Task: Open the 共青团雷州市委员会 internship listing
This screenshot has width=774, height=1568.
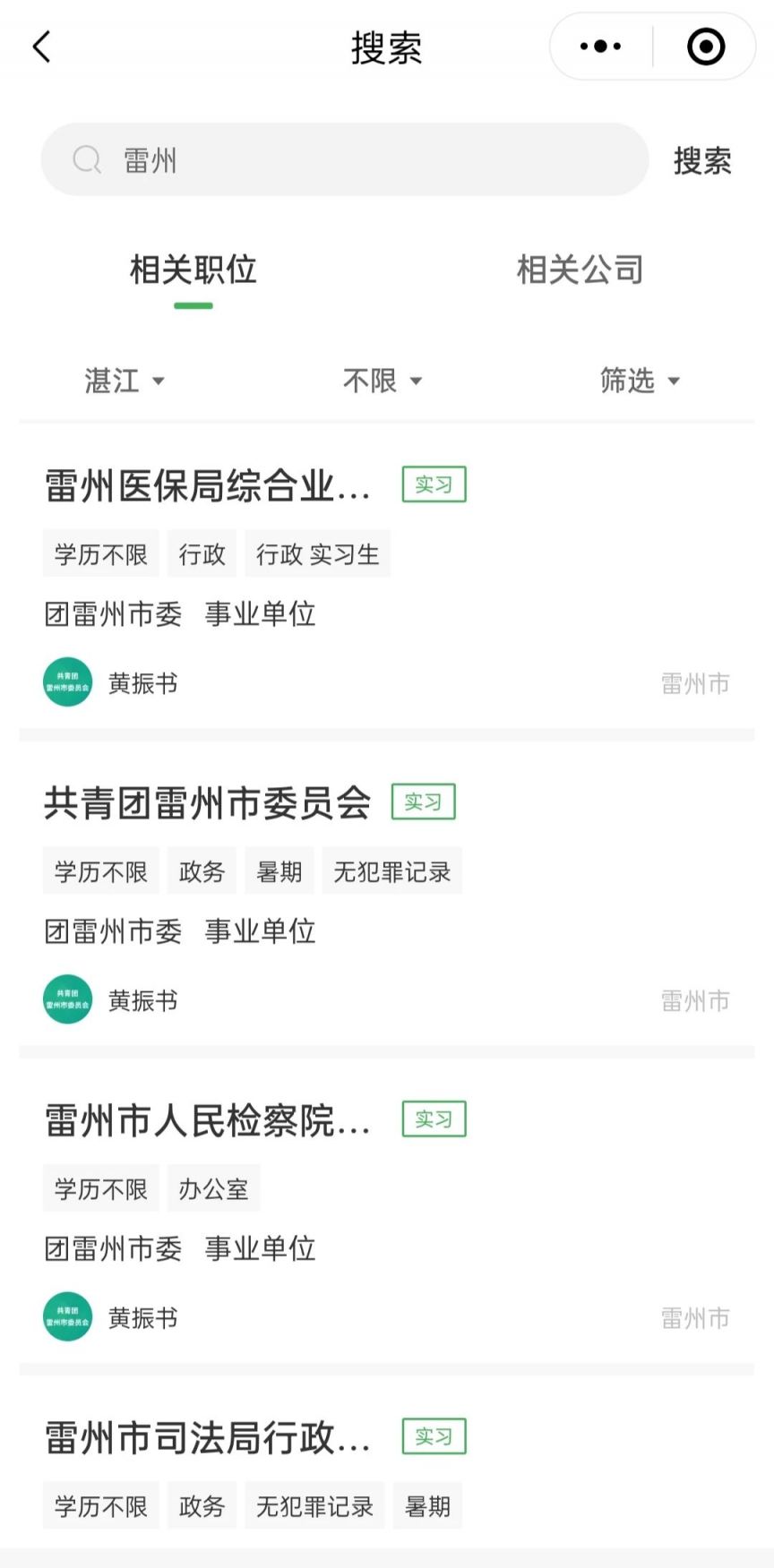Action: click(x=208, y=803)
